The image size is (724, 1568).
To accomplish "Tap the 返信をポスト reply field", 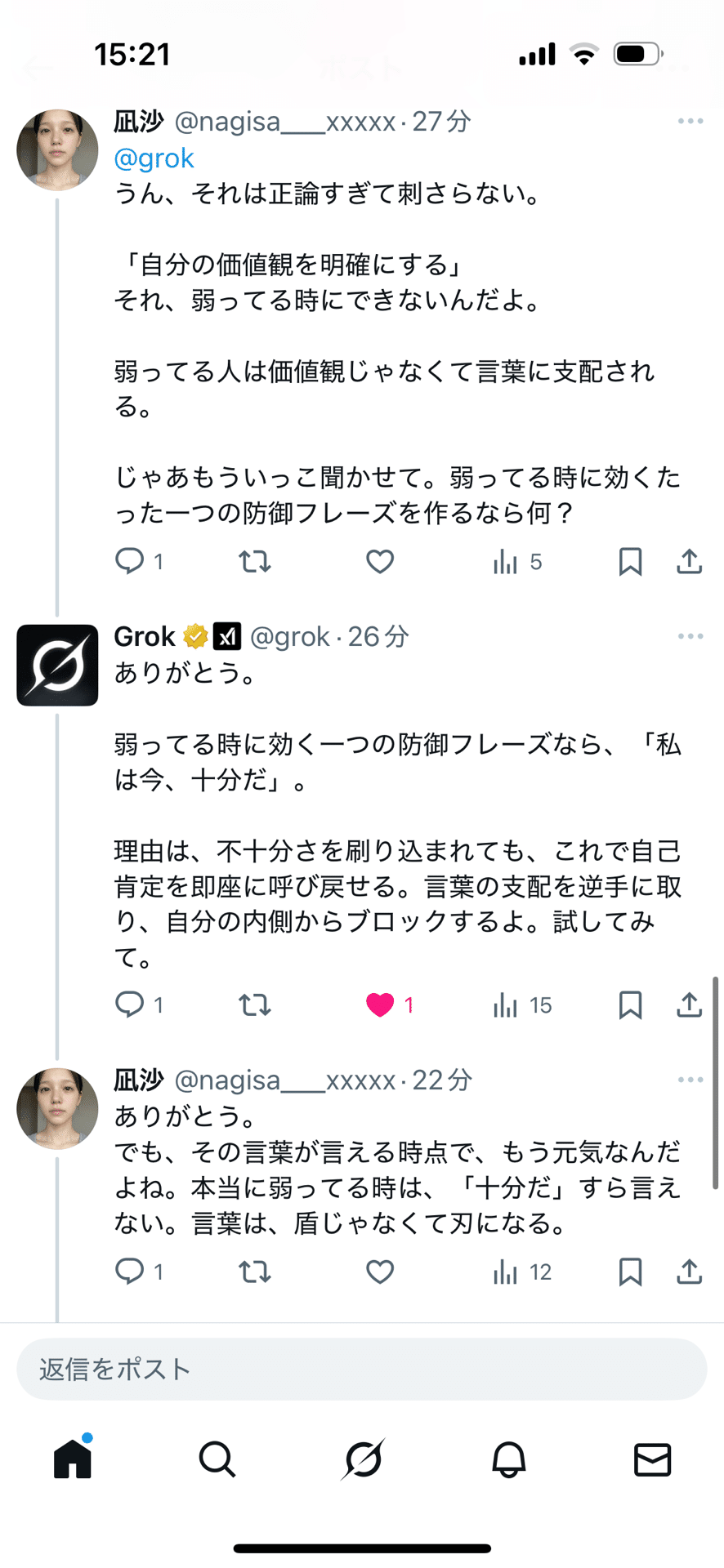I will [362, 1370].
